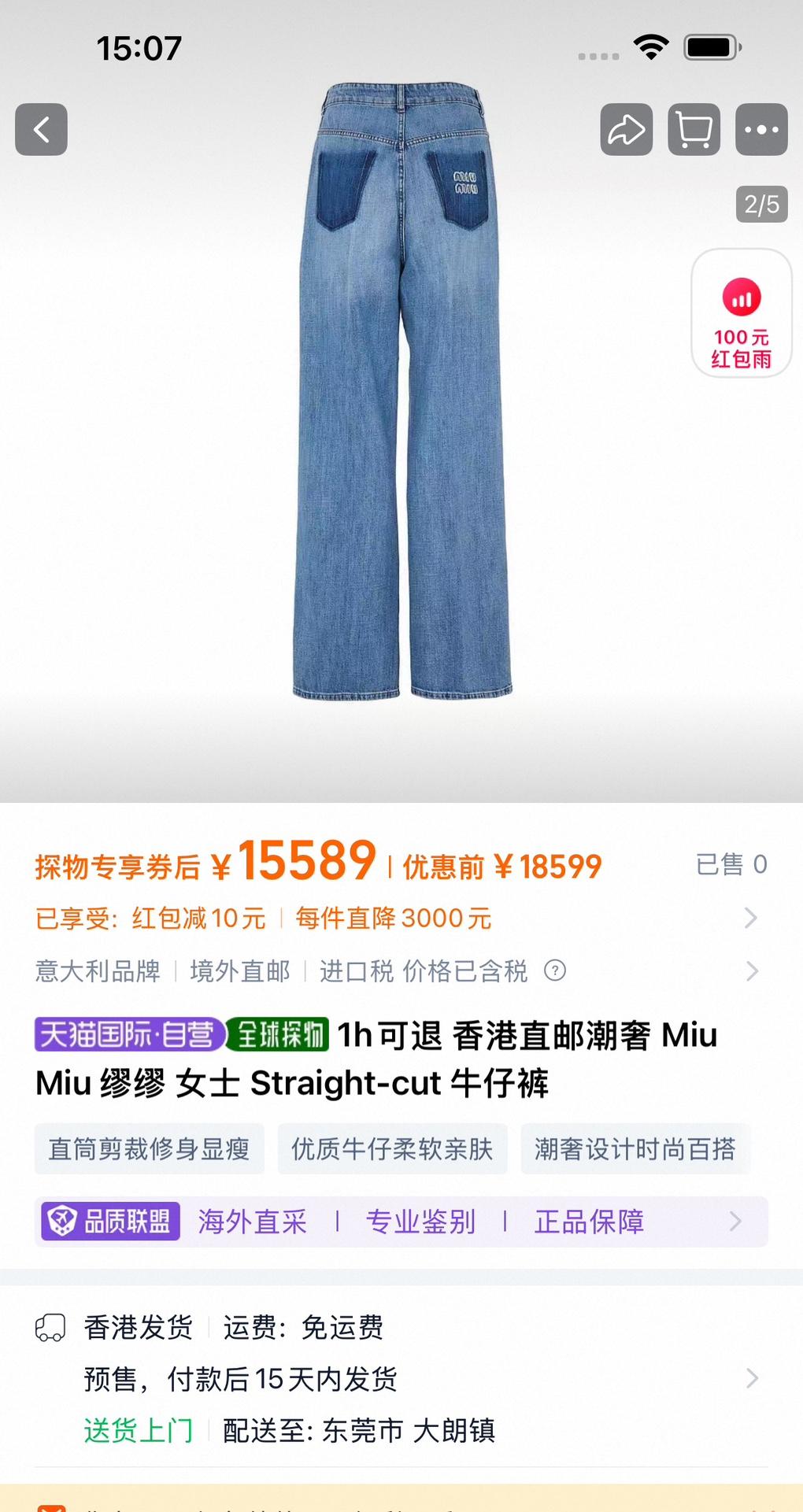Go back using the top-left arrow

[x=41, y=129]
